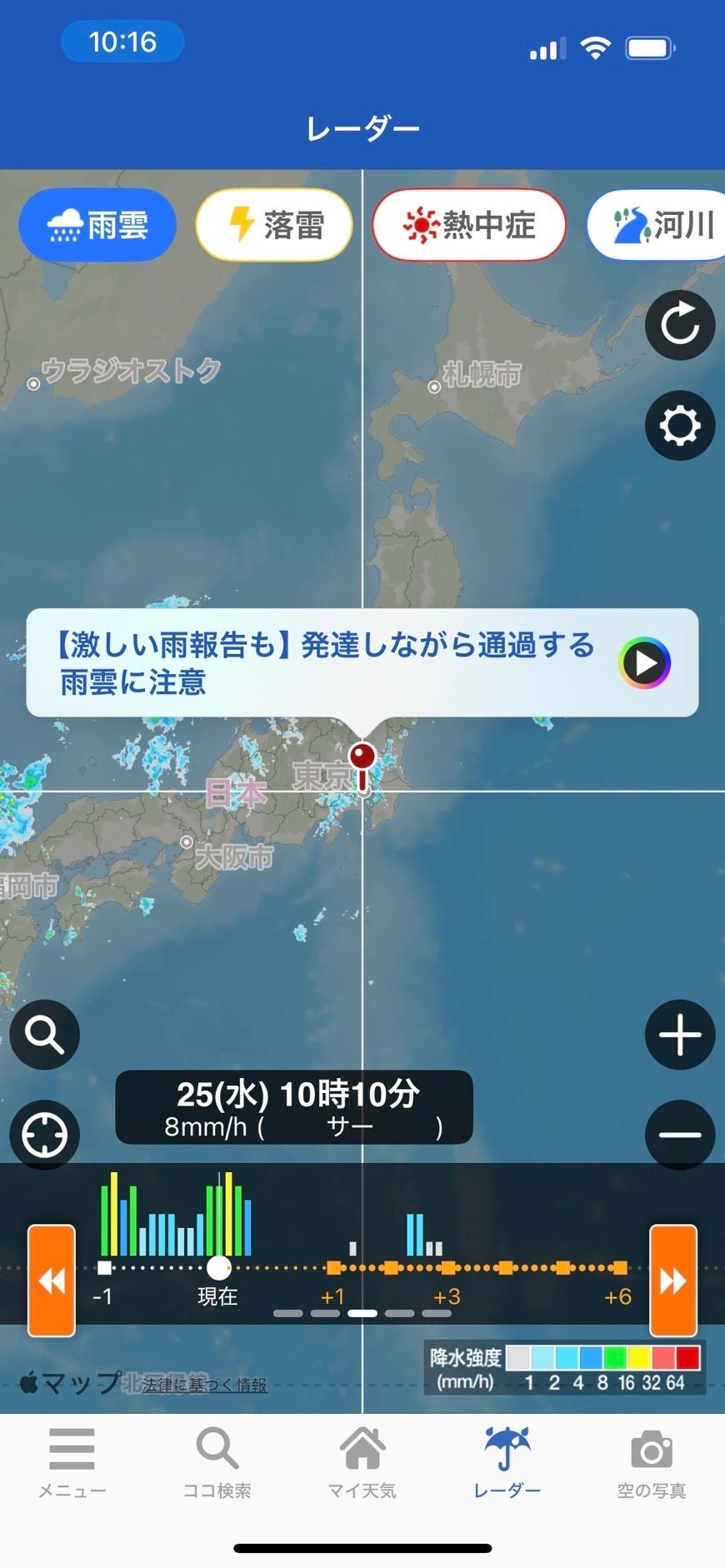Show the 熱中症 heatstroke layer
The height and width of the screenshot is (1568, 725).
tap(468, 225)
